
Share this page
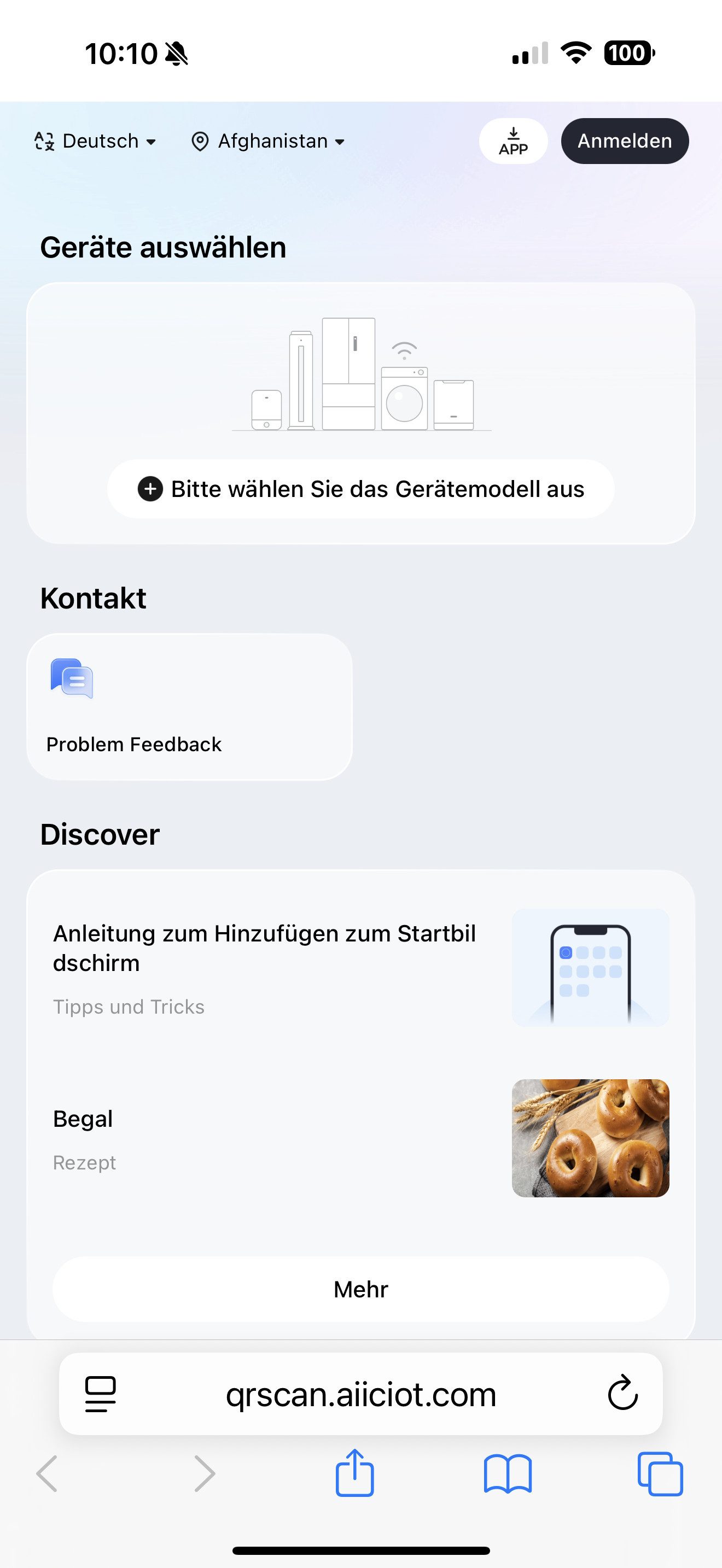(354, 1473)
